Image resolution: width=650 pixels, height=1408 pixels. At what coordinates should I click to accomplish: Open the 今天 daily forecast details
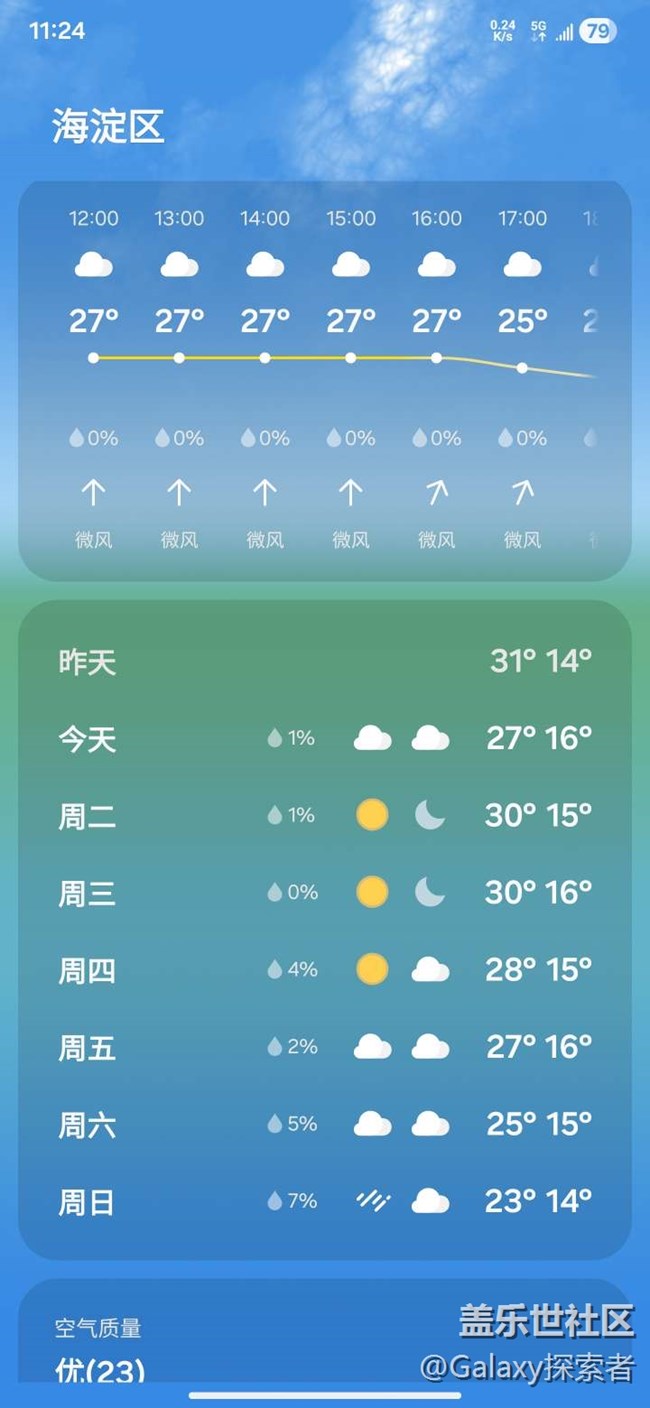(x=325, y=739)
